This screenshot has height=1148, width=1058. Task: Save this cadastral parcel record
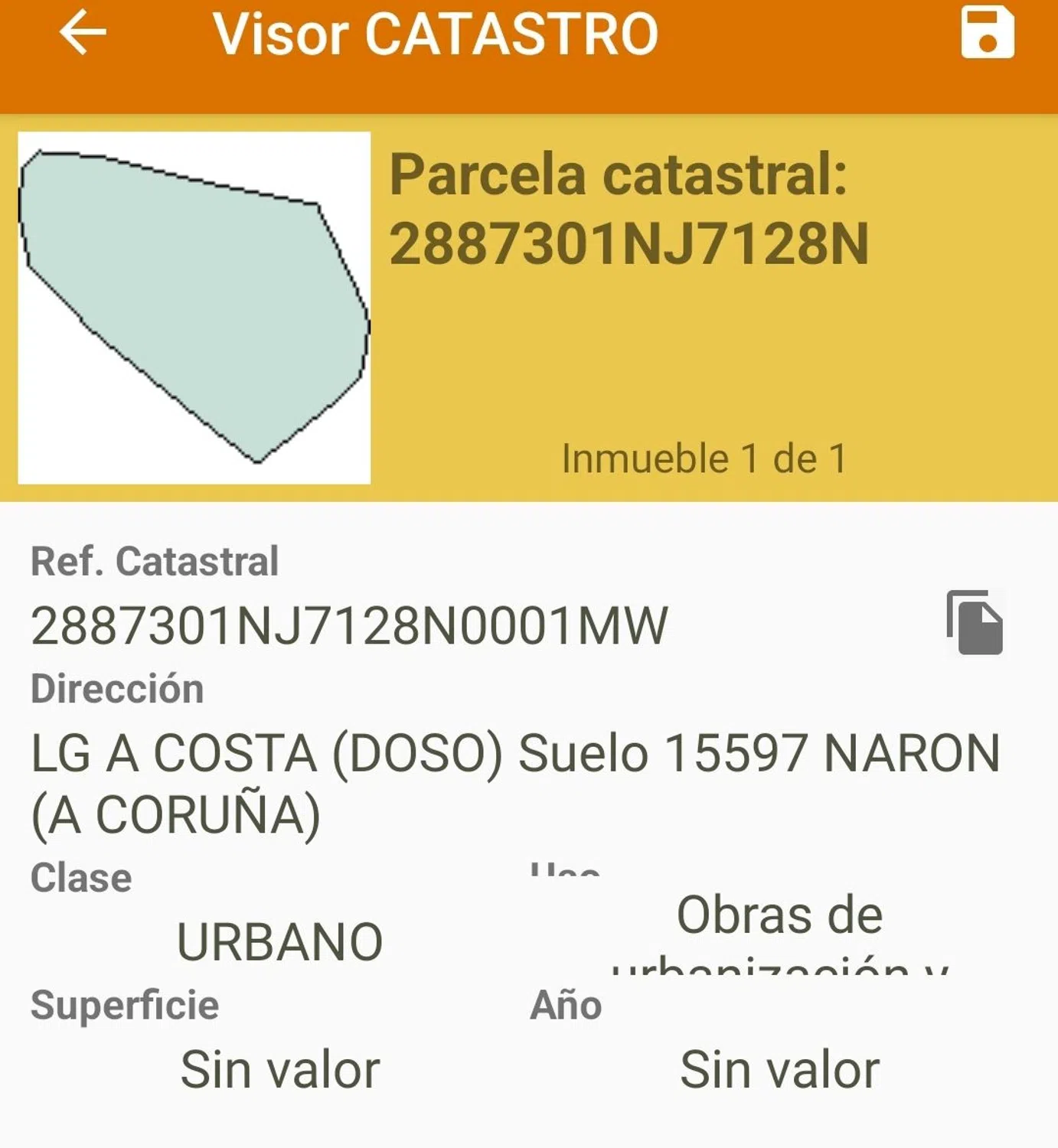987,33
